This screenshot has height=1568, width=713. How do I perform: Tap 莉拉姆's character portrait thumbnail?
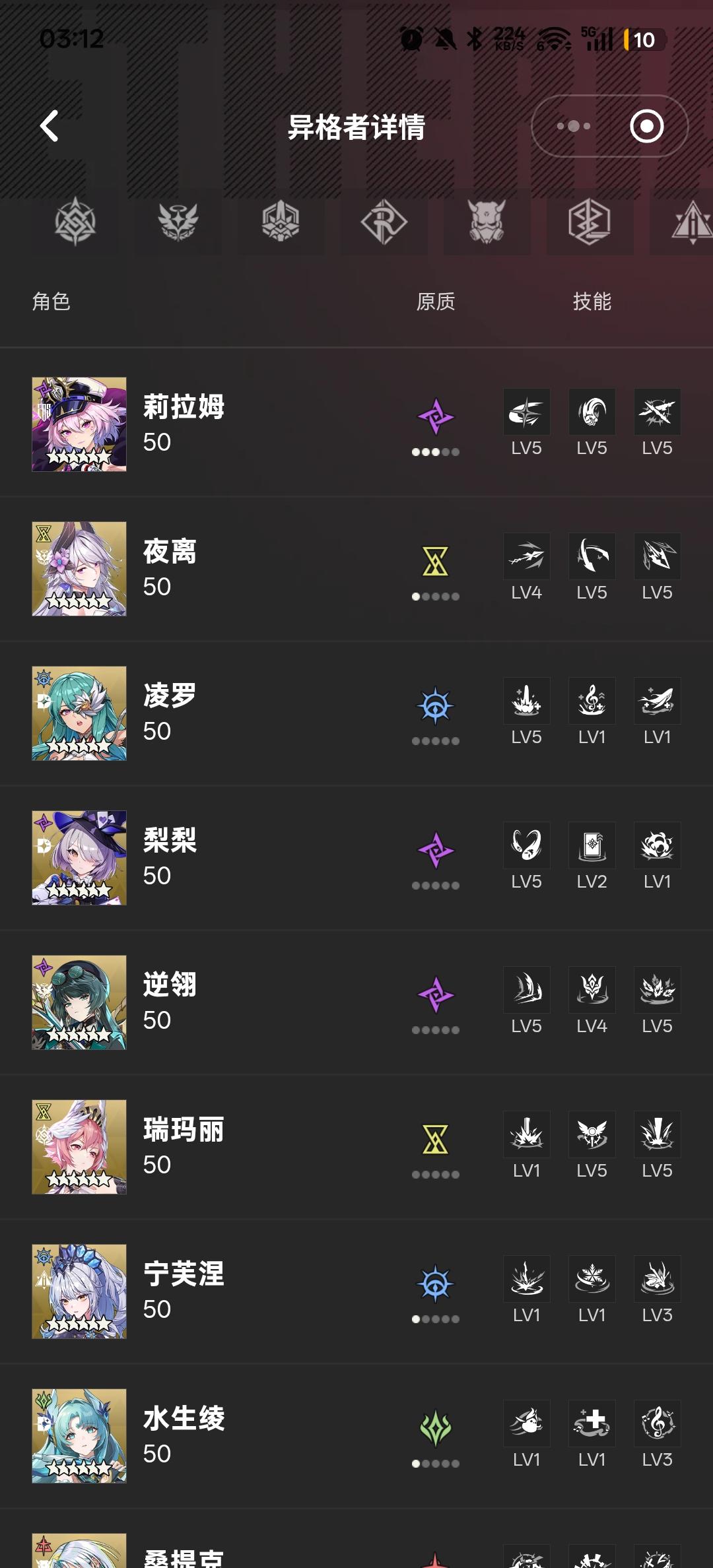pos(79,426)
